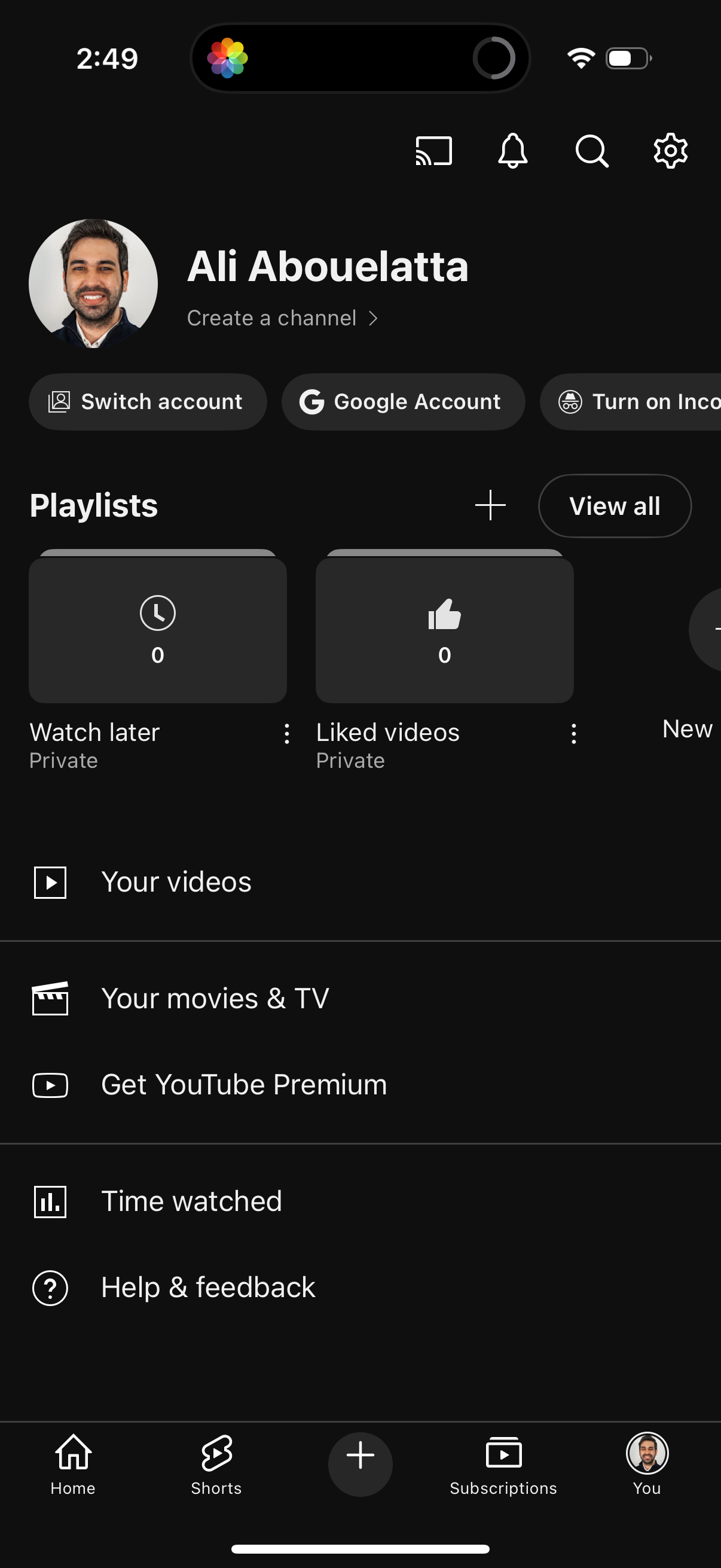This screenshot has height=1568, width=721.
Task: Tap the Switch account button
Action: 147,401
